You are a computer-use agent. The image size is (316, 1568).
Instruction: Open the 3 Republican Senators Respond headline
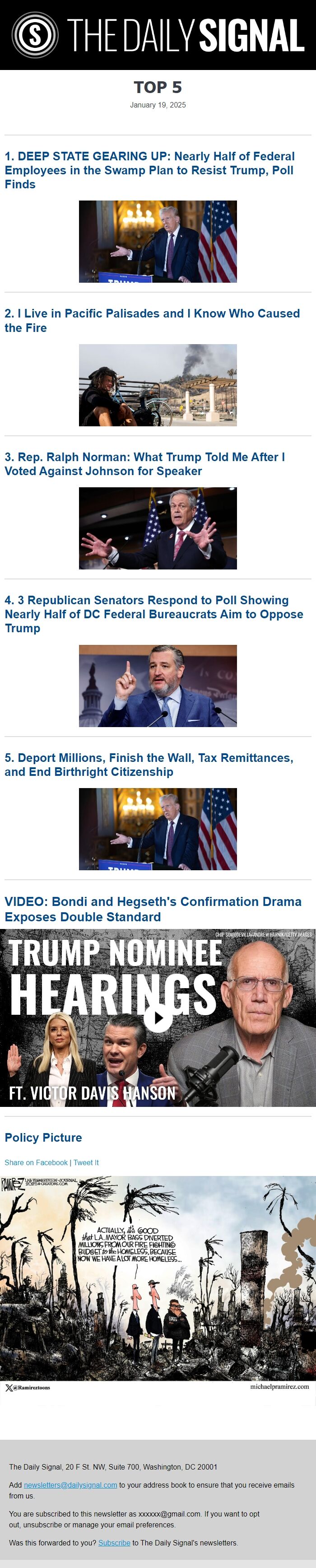(x=153, y=614)
